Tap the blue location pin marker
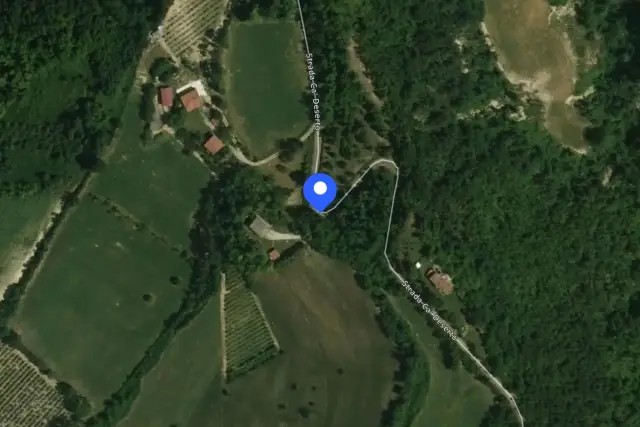 tap(320, 192)
